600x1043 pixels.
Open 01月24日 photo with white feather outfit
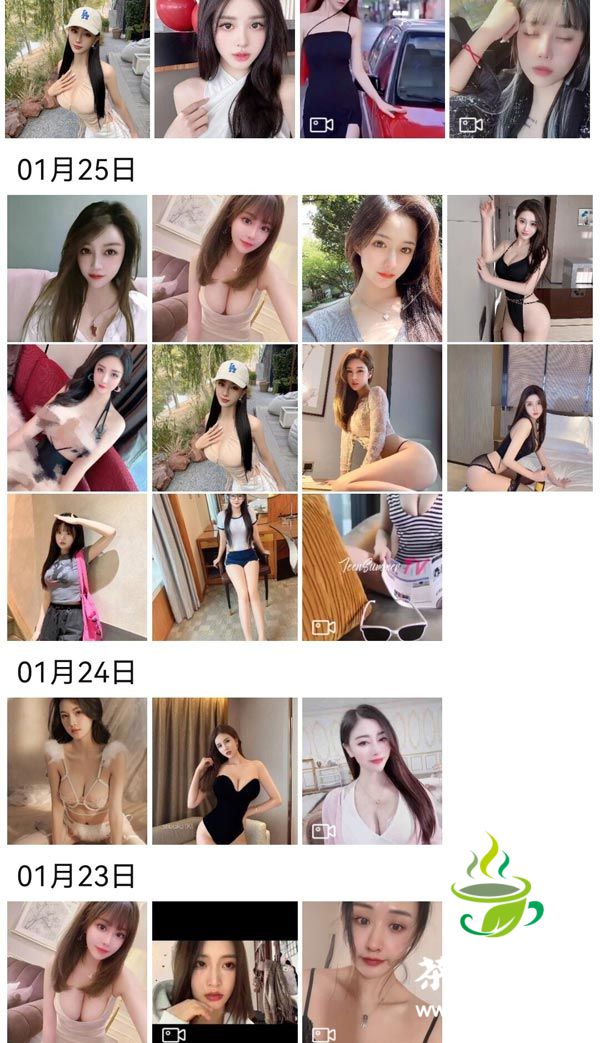tap(77, 771)
